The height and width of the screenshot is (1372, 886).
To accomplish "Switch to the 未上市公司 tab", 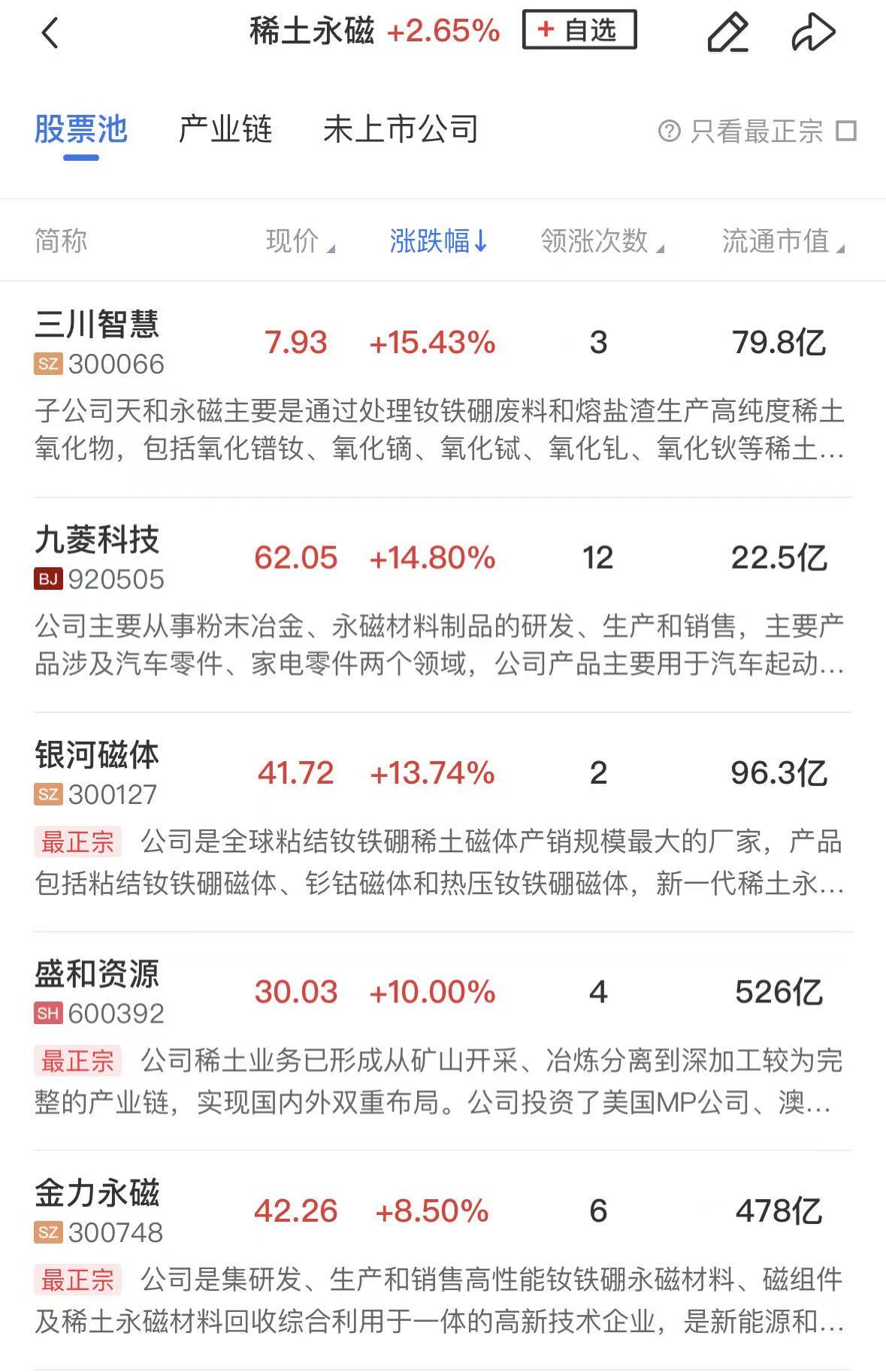I will pyautogui.click(x=401, y=129).
